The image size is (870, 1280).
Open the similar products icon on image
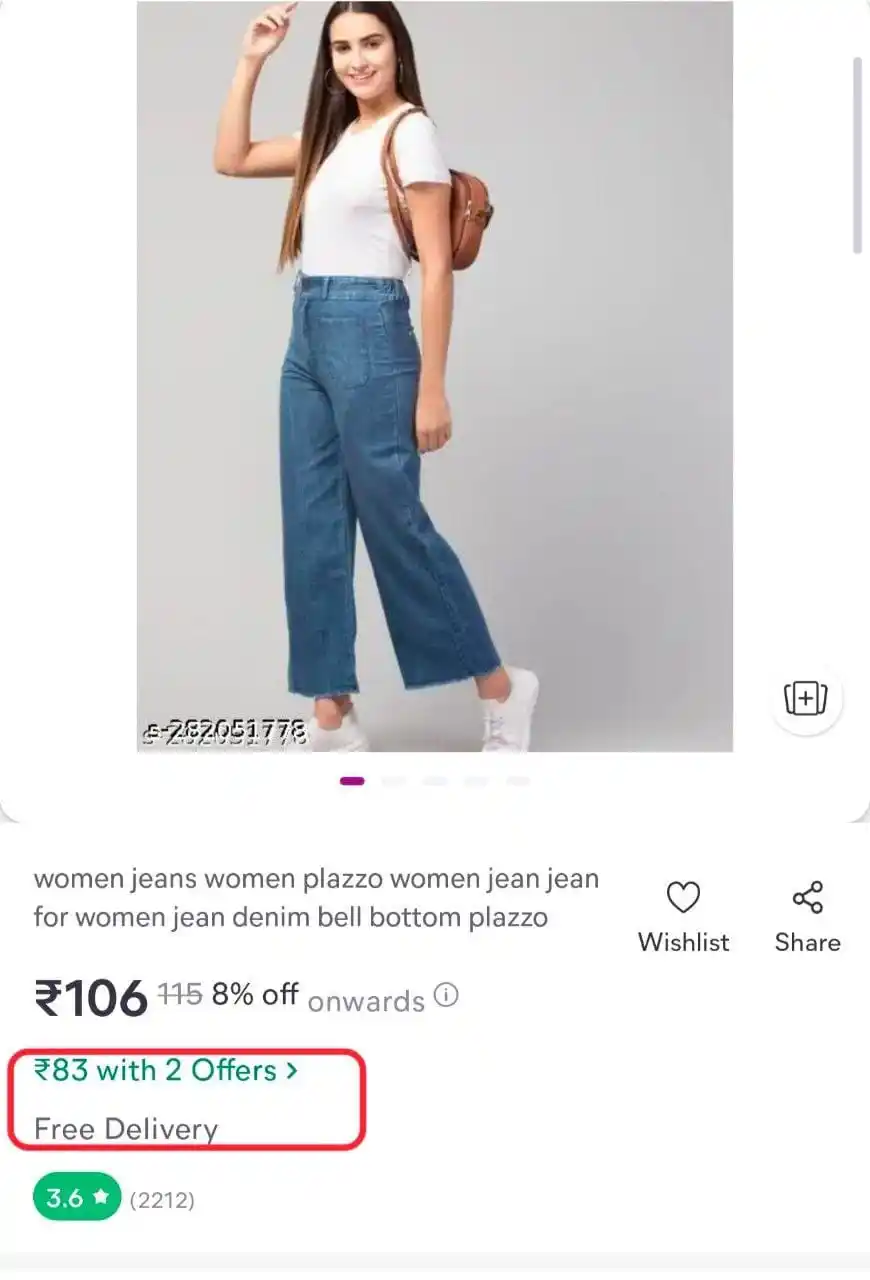coord(806,697)
